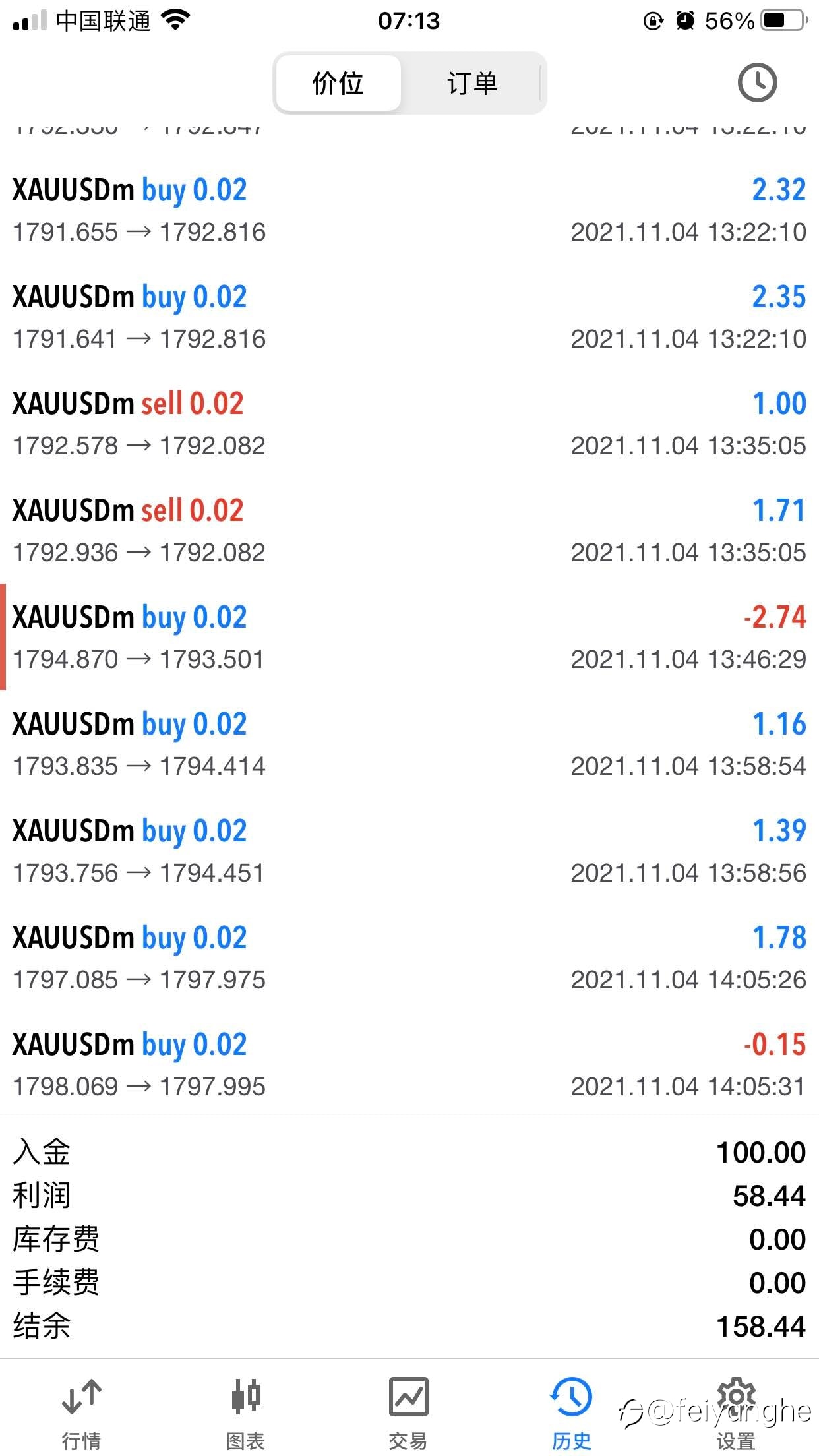819x1456 pixels.
Task: View the sell trade with 1.71 profit
Action: [x=409, y=531]
